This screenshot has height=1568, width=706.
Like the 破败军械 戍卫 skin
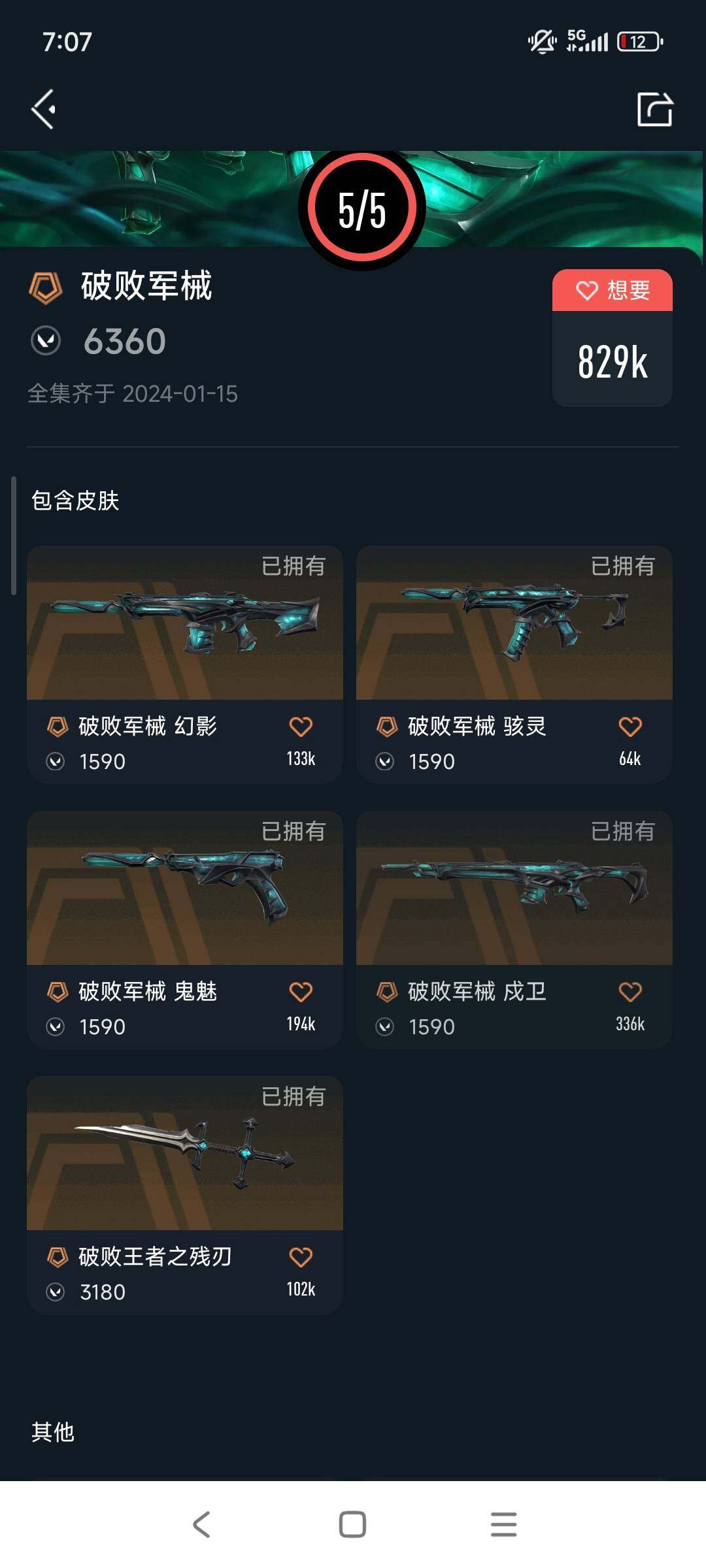pyautogui.click(x=630, y=992)
